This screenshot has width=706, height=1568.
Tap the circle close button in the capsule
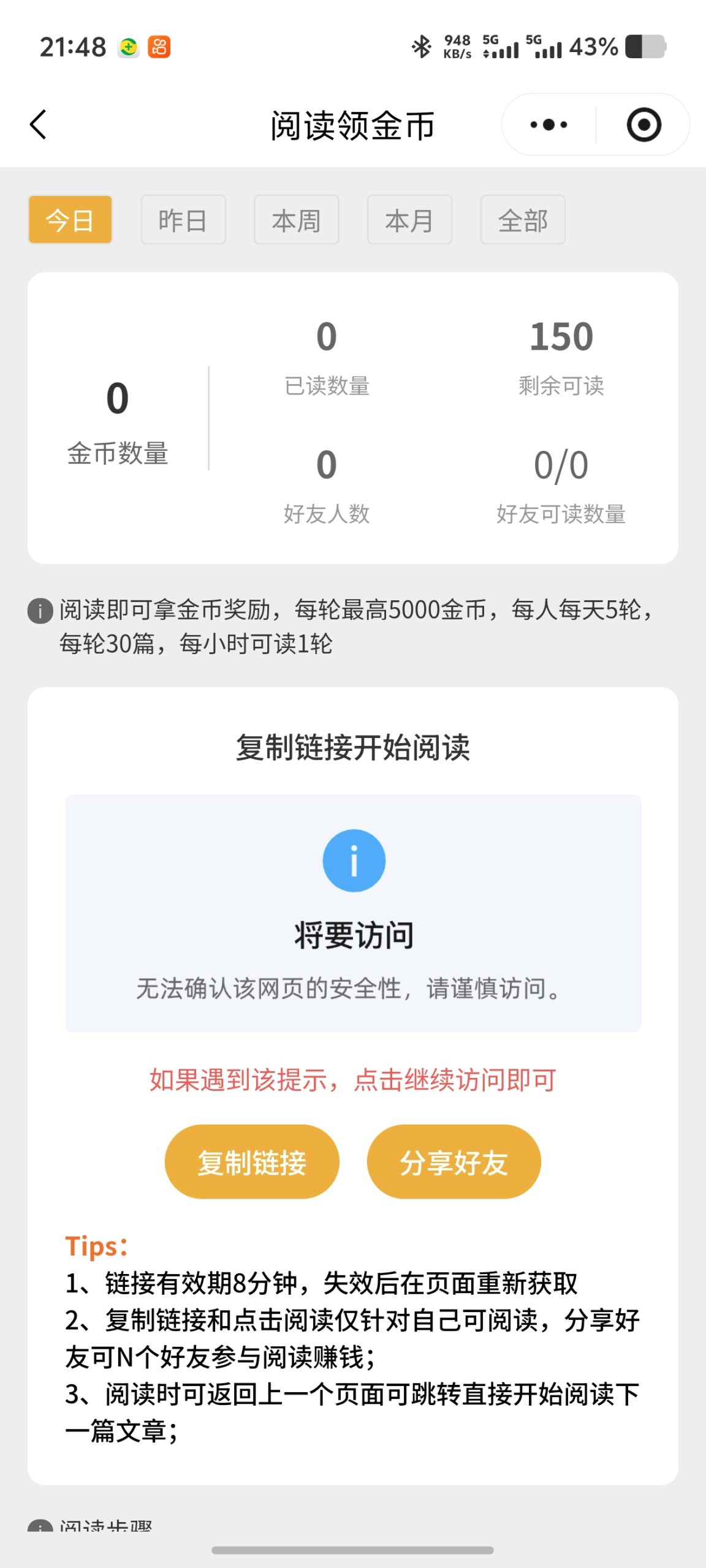point(643,124)
